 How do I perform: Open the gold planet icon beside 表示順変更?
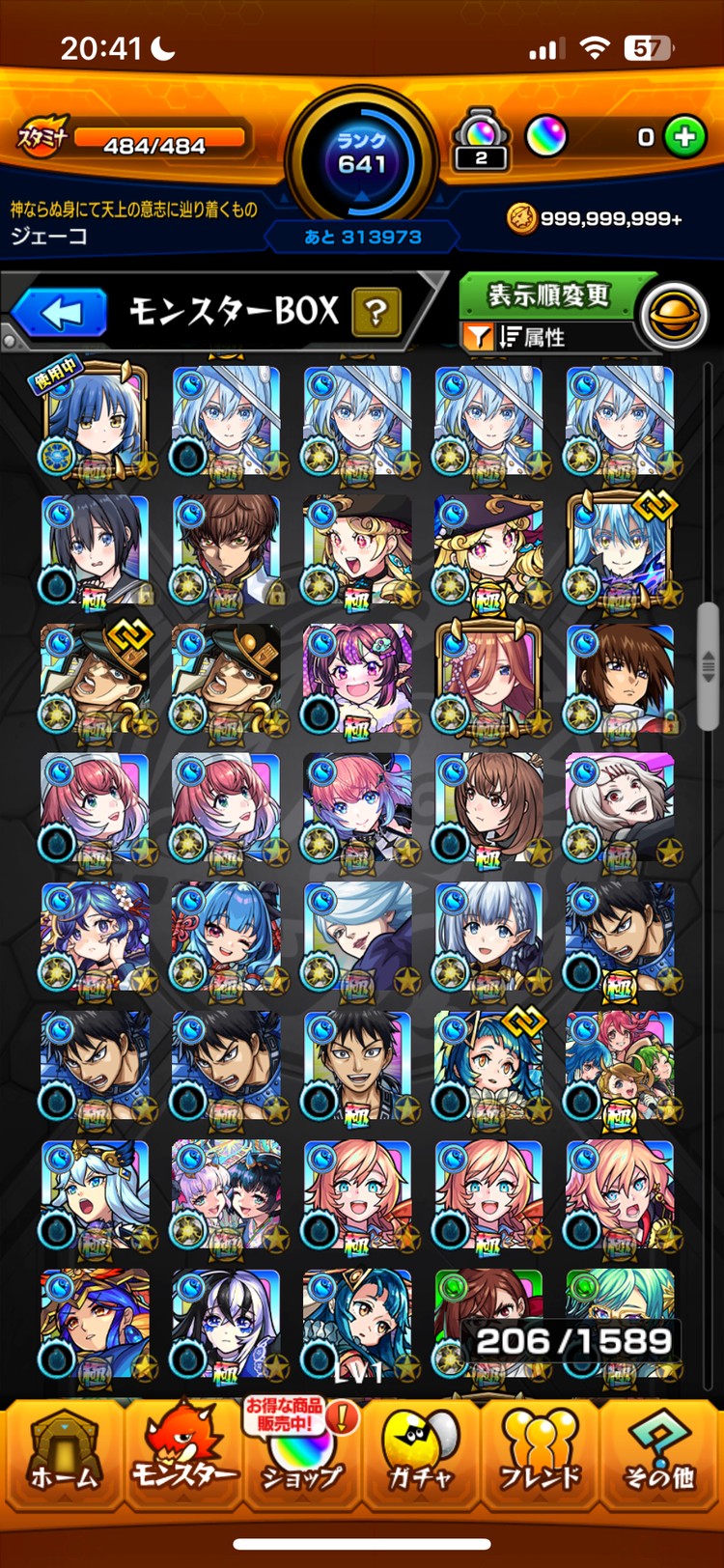point(674,316)
